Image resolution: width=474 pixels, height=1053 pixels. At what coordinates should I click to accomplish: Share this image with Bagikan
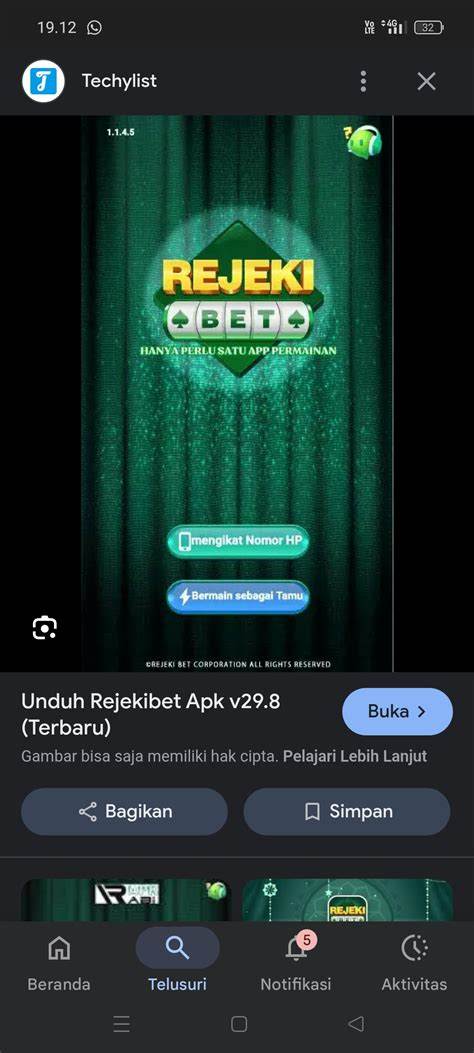(125, 811)
